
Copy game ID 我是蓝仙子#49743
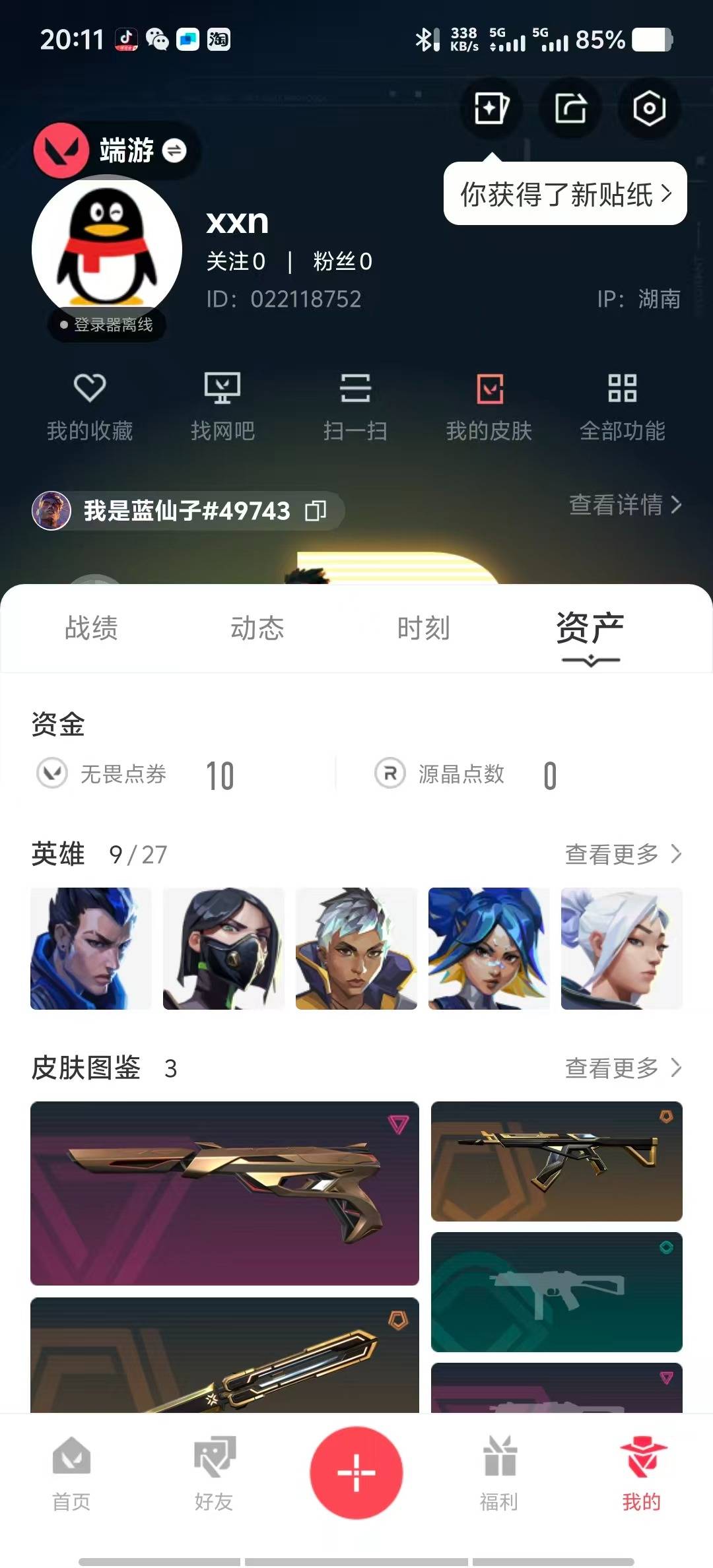[316, 511]
